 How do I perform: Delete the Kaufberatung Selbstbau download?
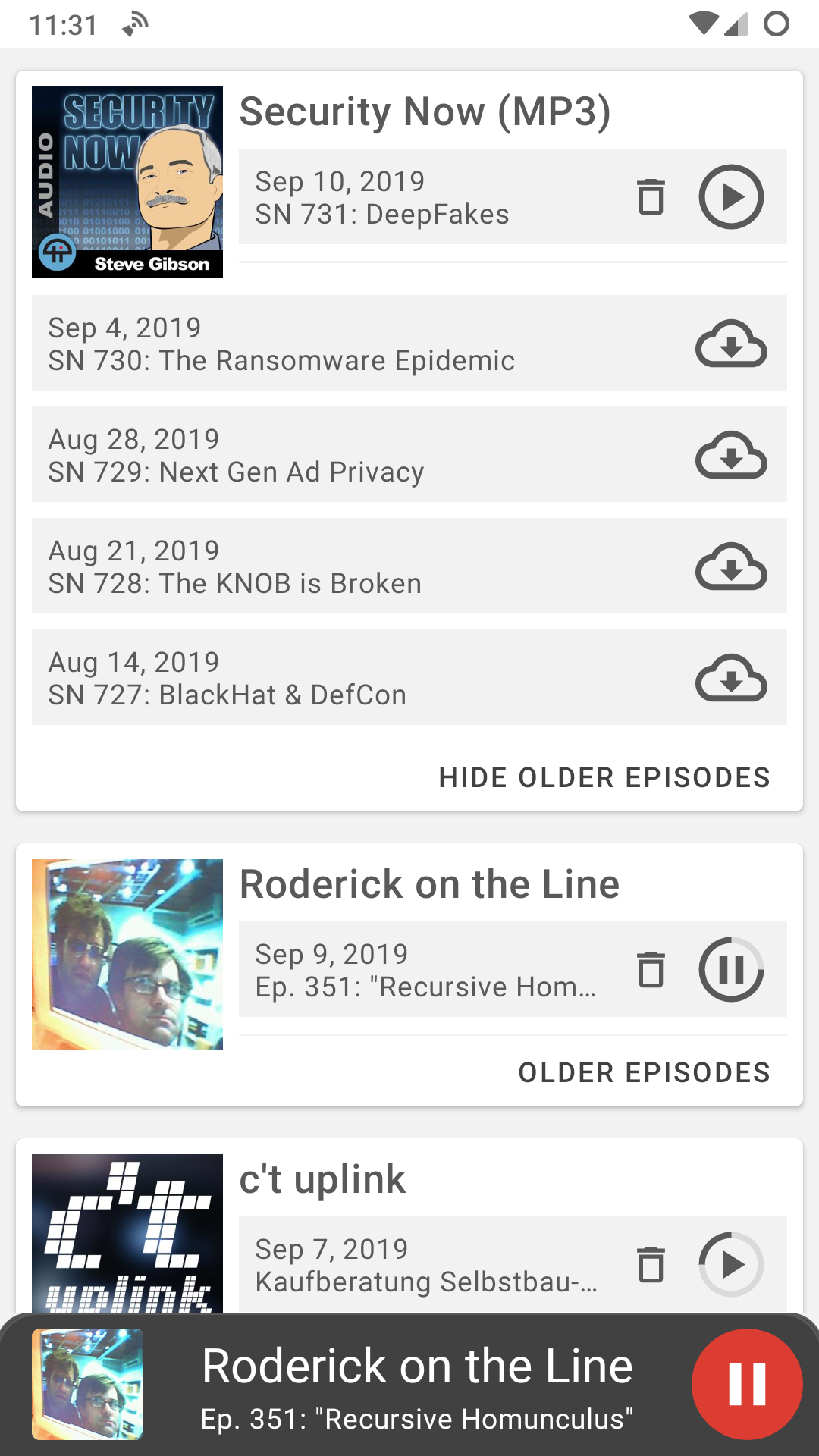[x=651, y=1264]
